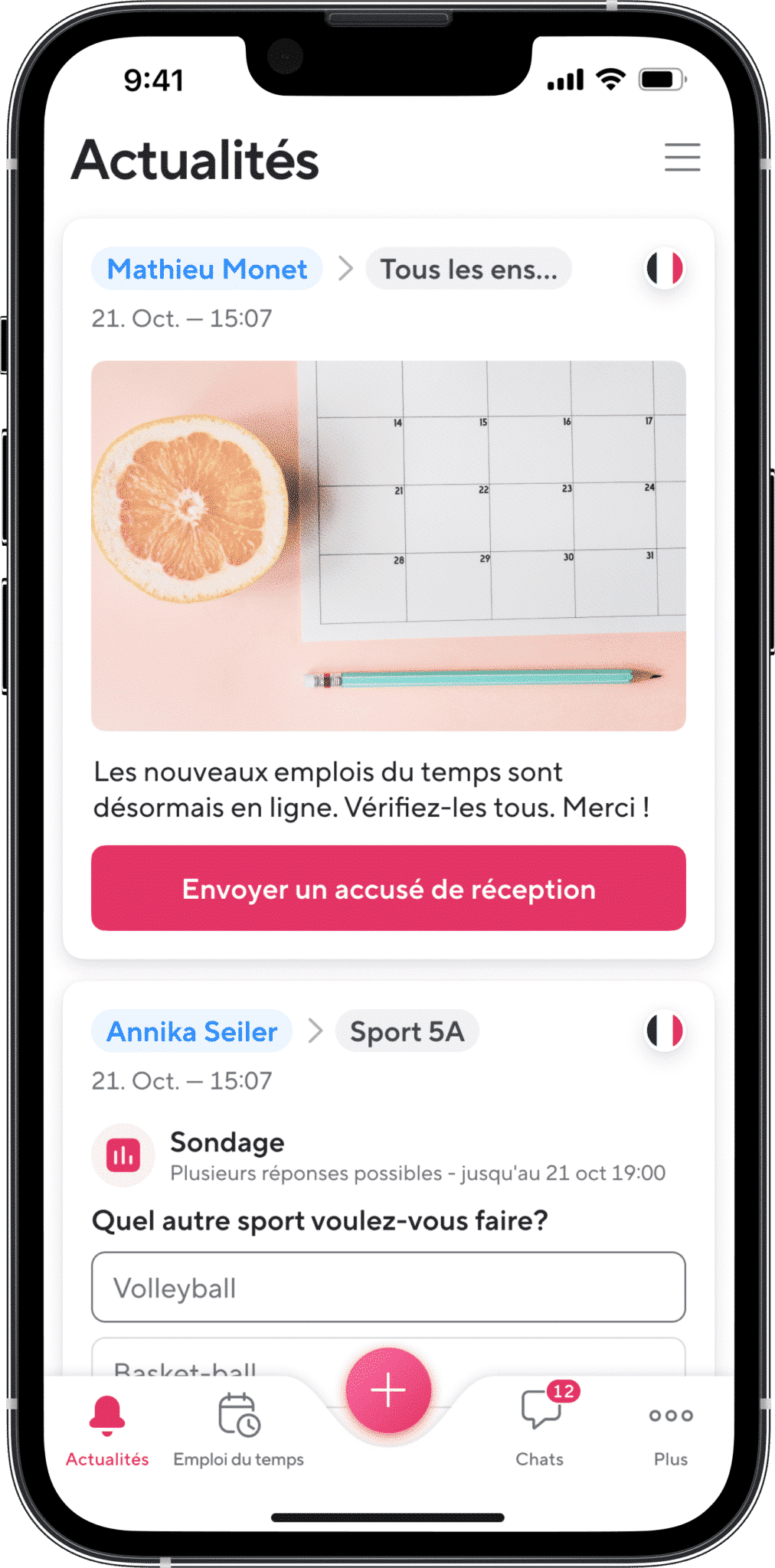The image size is (775, 1568).
Task: Translate Mathieu Monet's post via flag icon
Action: [x=665, y=269]
